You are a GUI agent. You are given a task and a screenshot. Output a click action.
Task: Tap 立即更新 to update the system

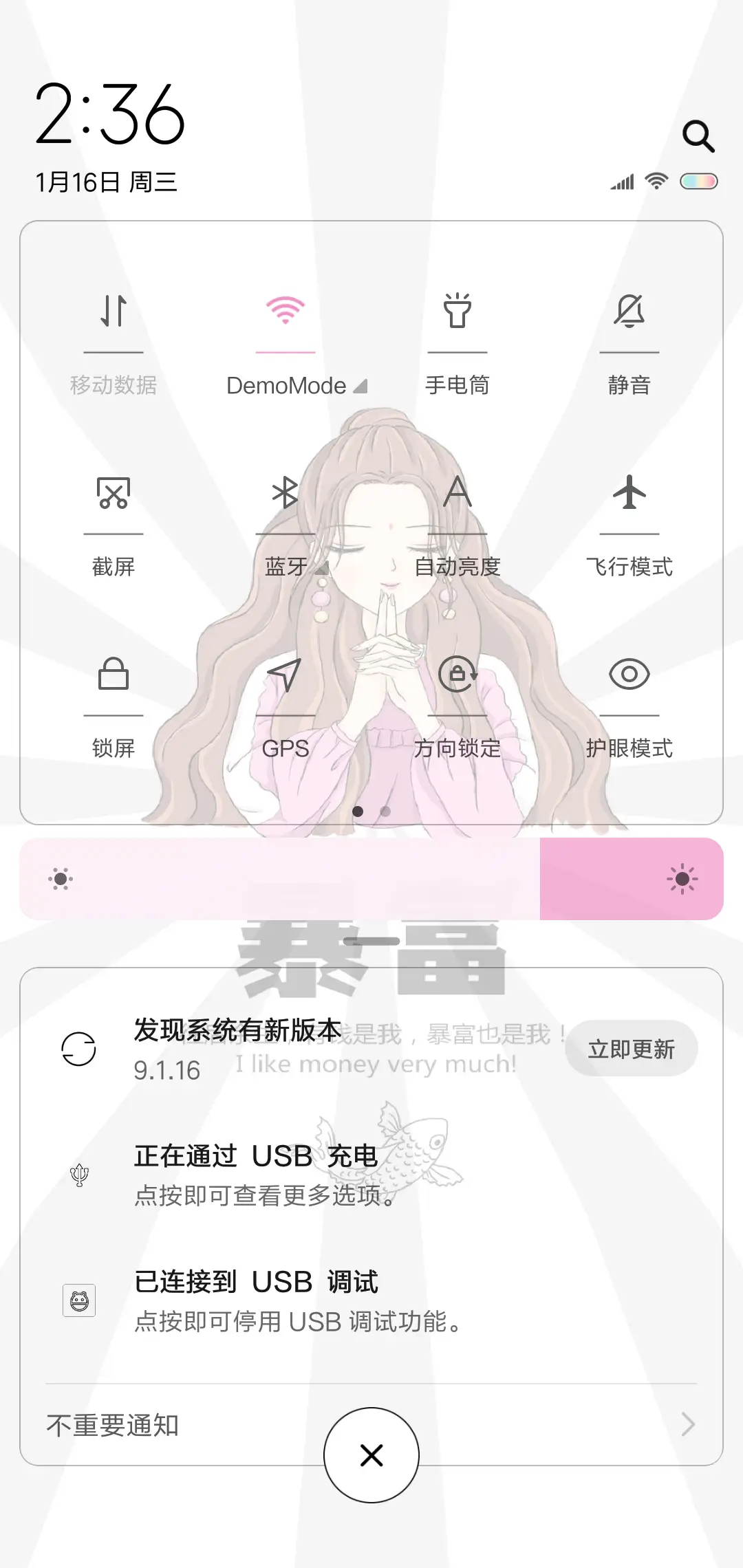click(x=631, y=1048)
